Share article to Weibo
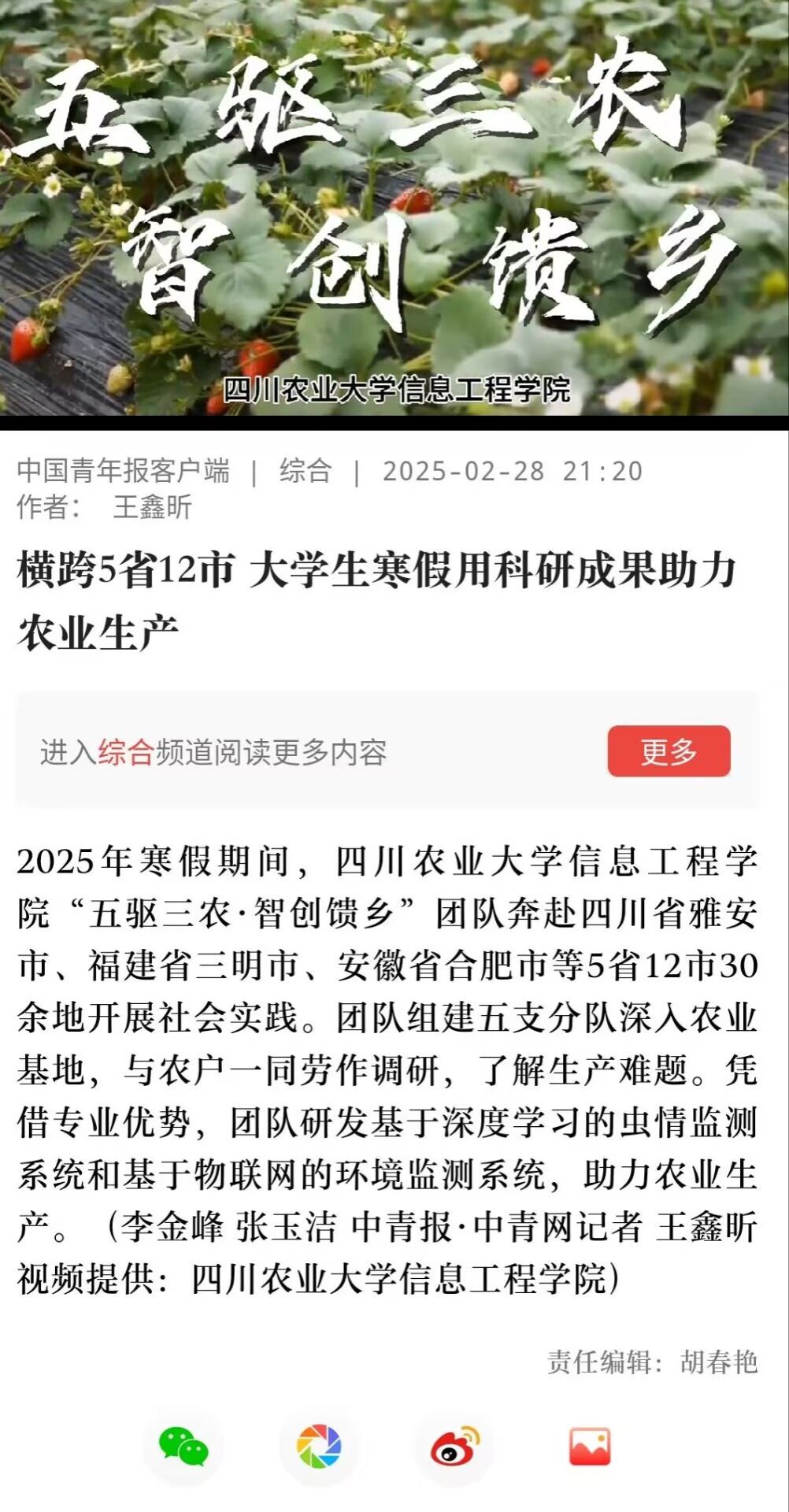The image size is (789, 1512). [454, 1447]
